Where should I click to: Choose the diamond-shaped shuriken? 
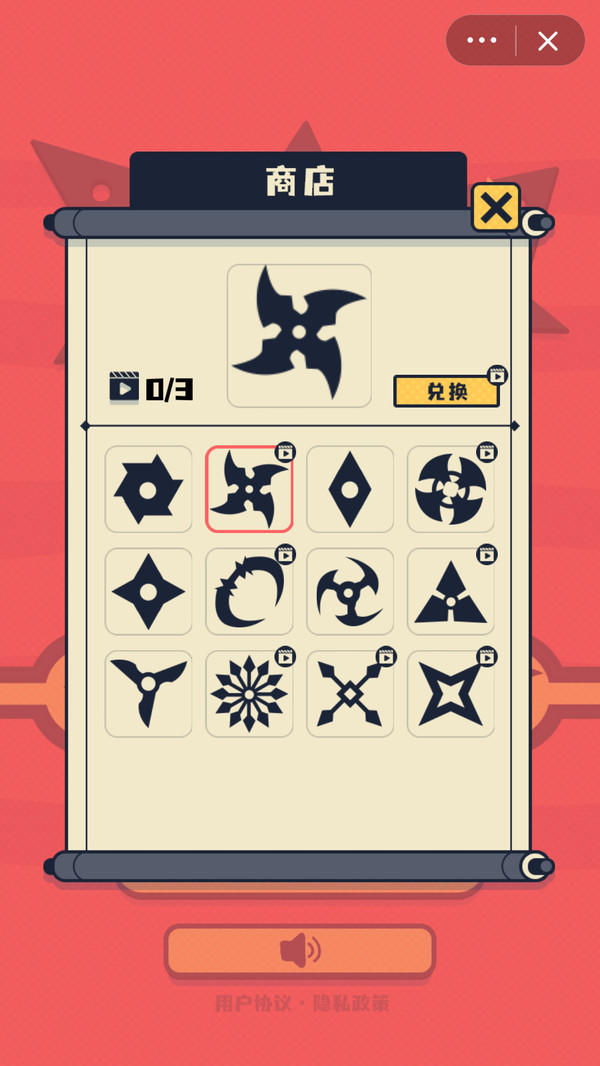click(x=350, y=489)
